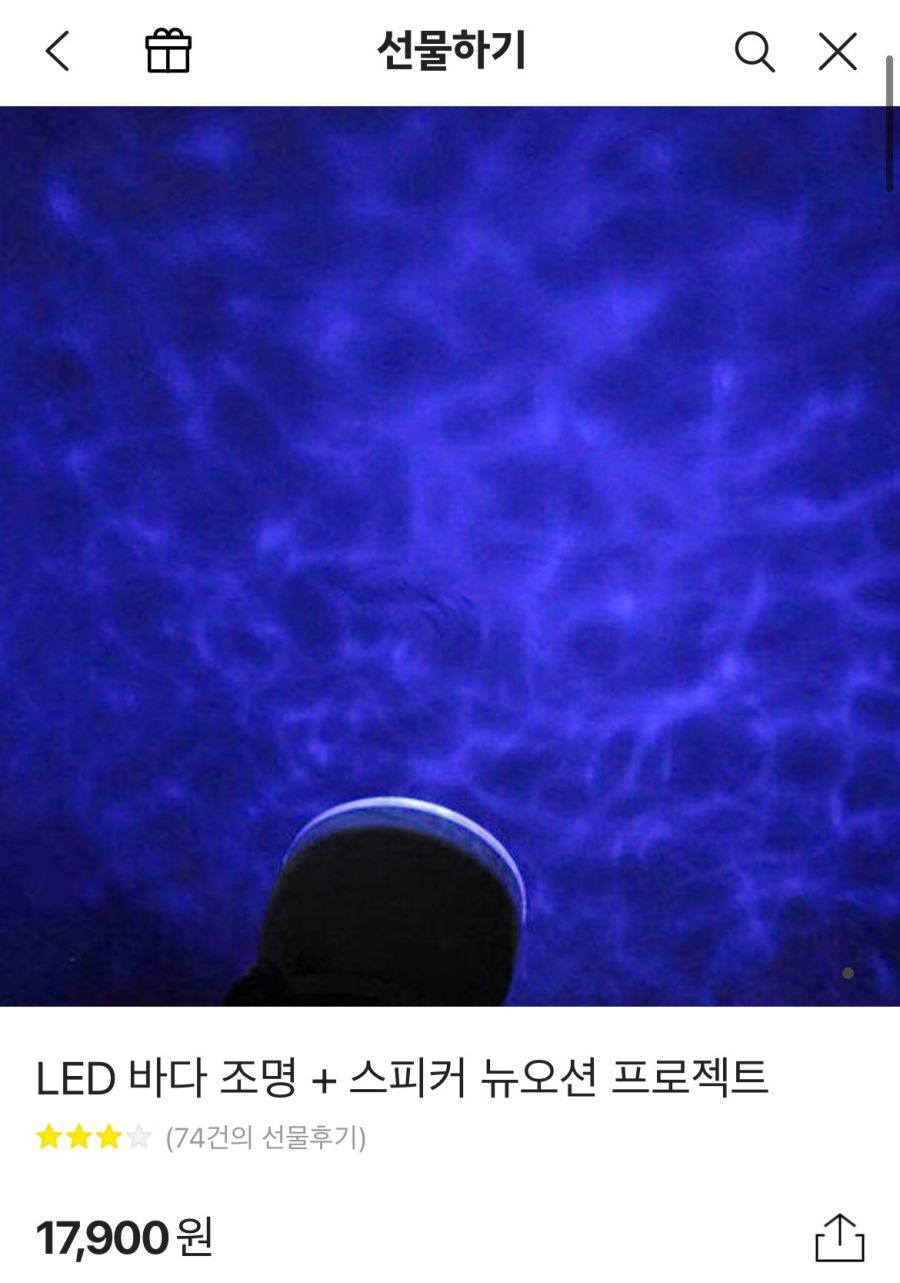Open the search magnifier
900x1283 pixels.
point(754,51)
